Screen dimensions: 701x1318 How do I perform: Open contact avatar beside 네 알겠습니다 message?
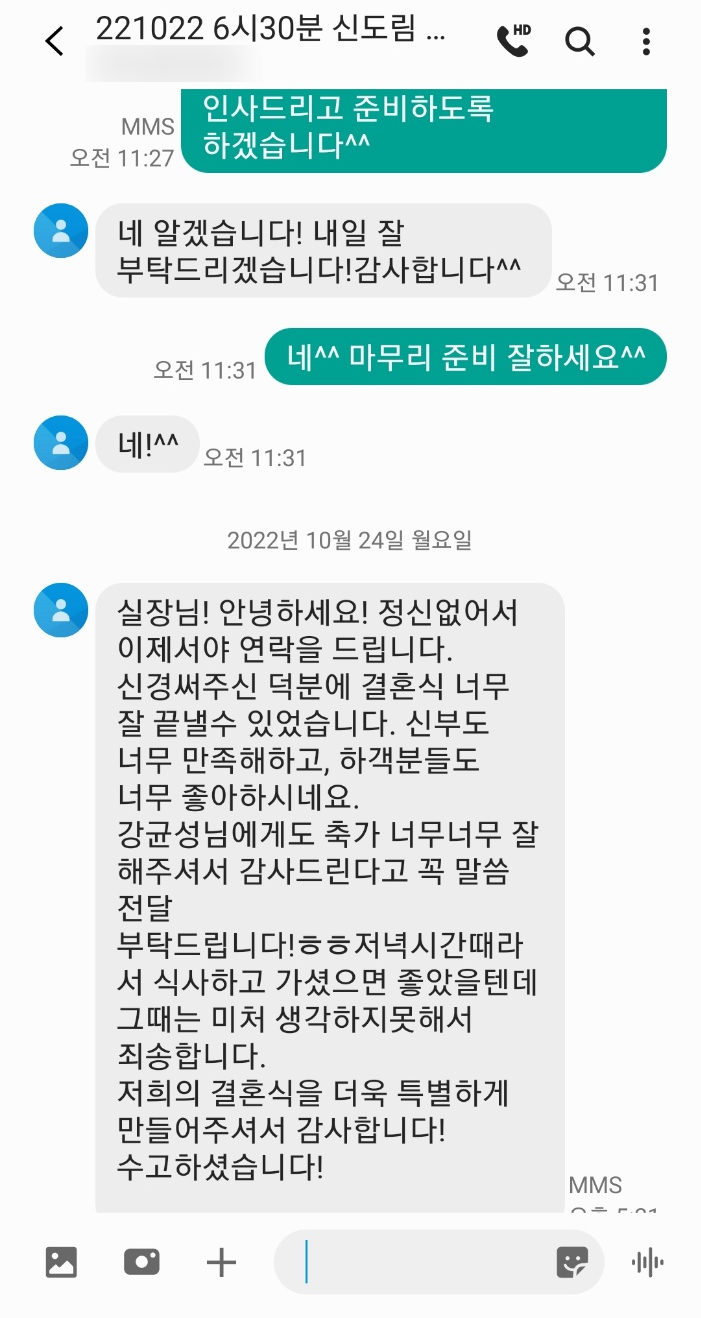pos(61,231)
